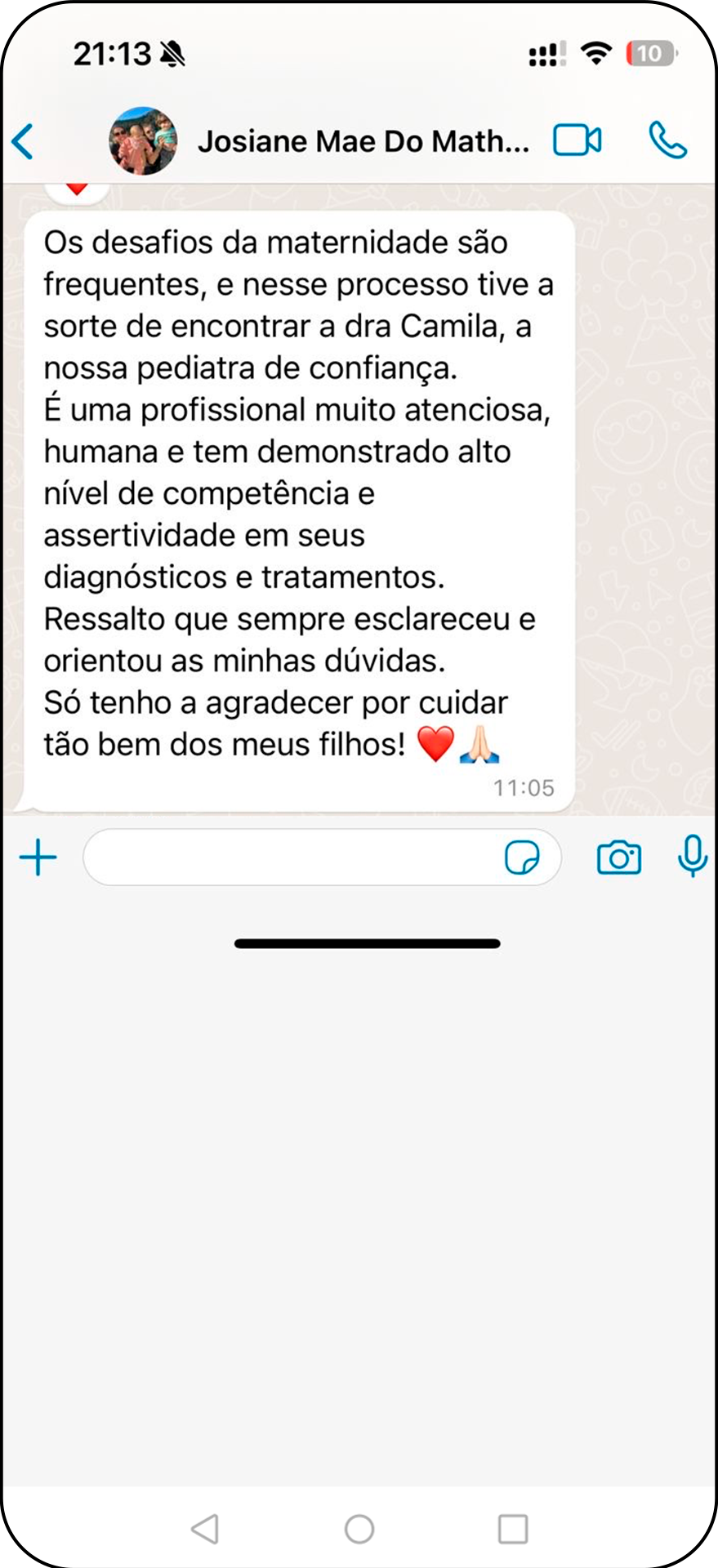Open Josiane Mae Do Math's contact info

(363, 142)
